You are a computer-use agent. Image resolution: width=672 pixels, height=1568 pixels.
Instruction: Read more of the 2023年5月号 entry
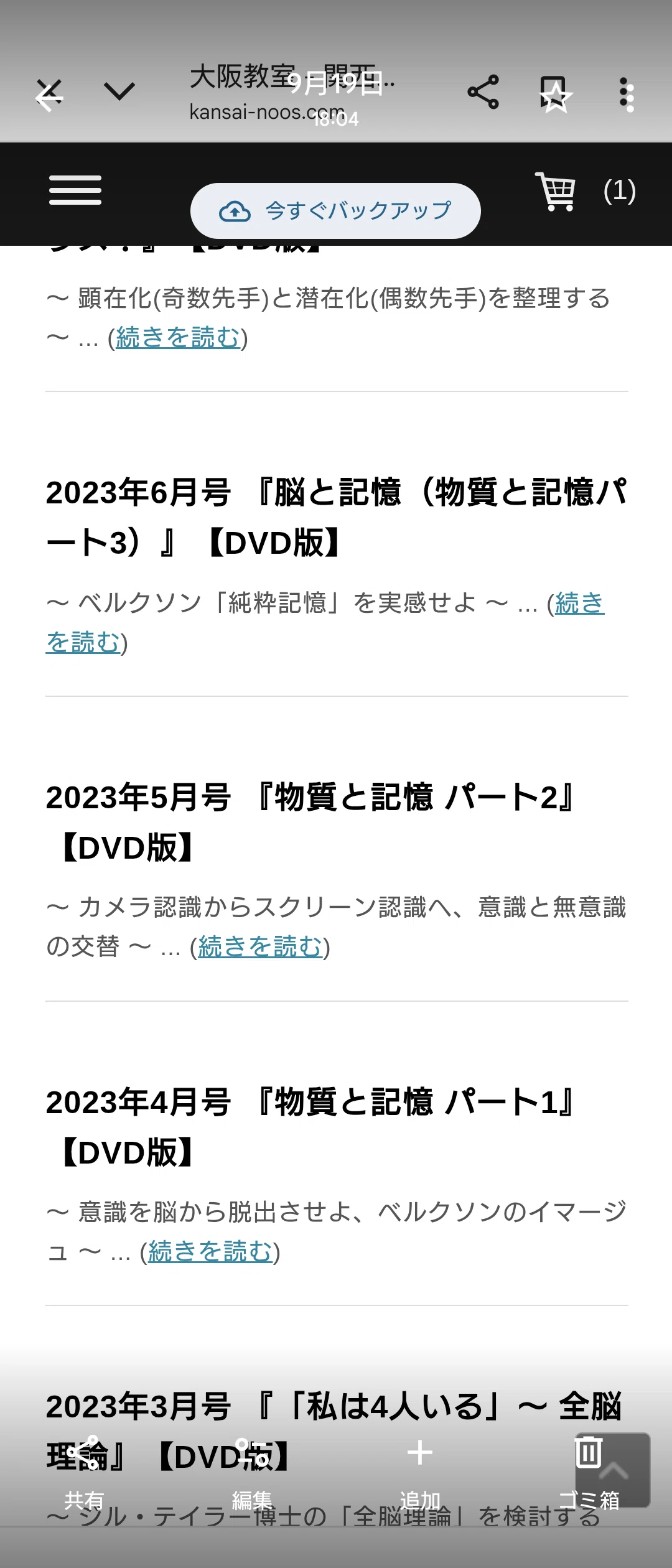pos(259,946)
